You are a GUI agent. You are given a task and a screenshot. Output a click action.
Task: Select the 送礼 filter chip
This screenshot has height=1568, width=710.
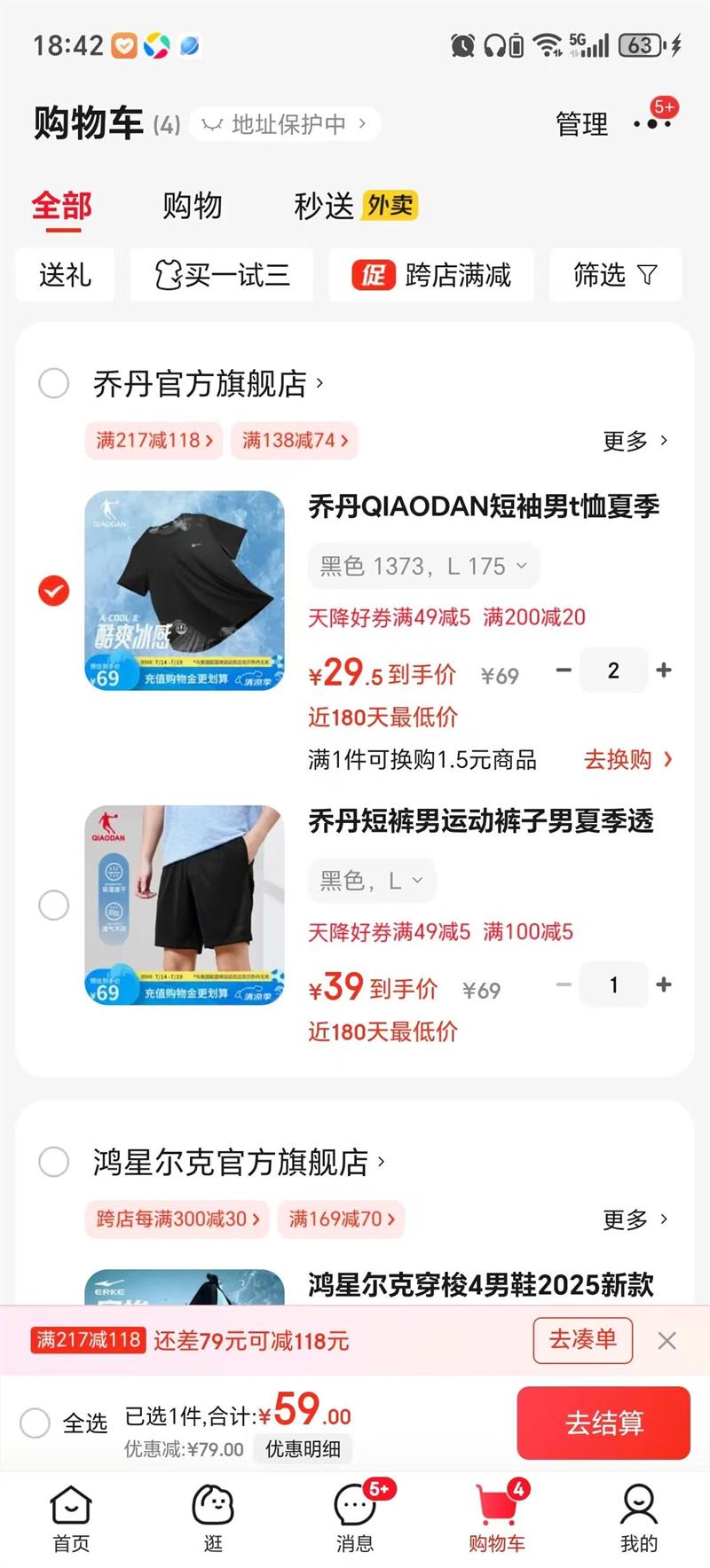(x=65, y=275)
